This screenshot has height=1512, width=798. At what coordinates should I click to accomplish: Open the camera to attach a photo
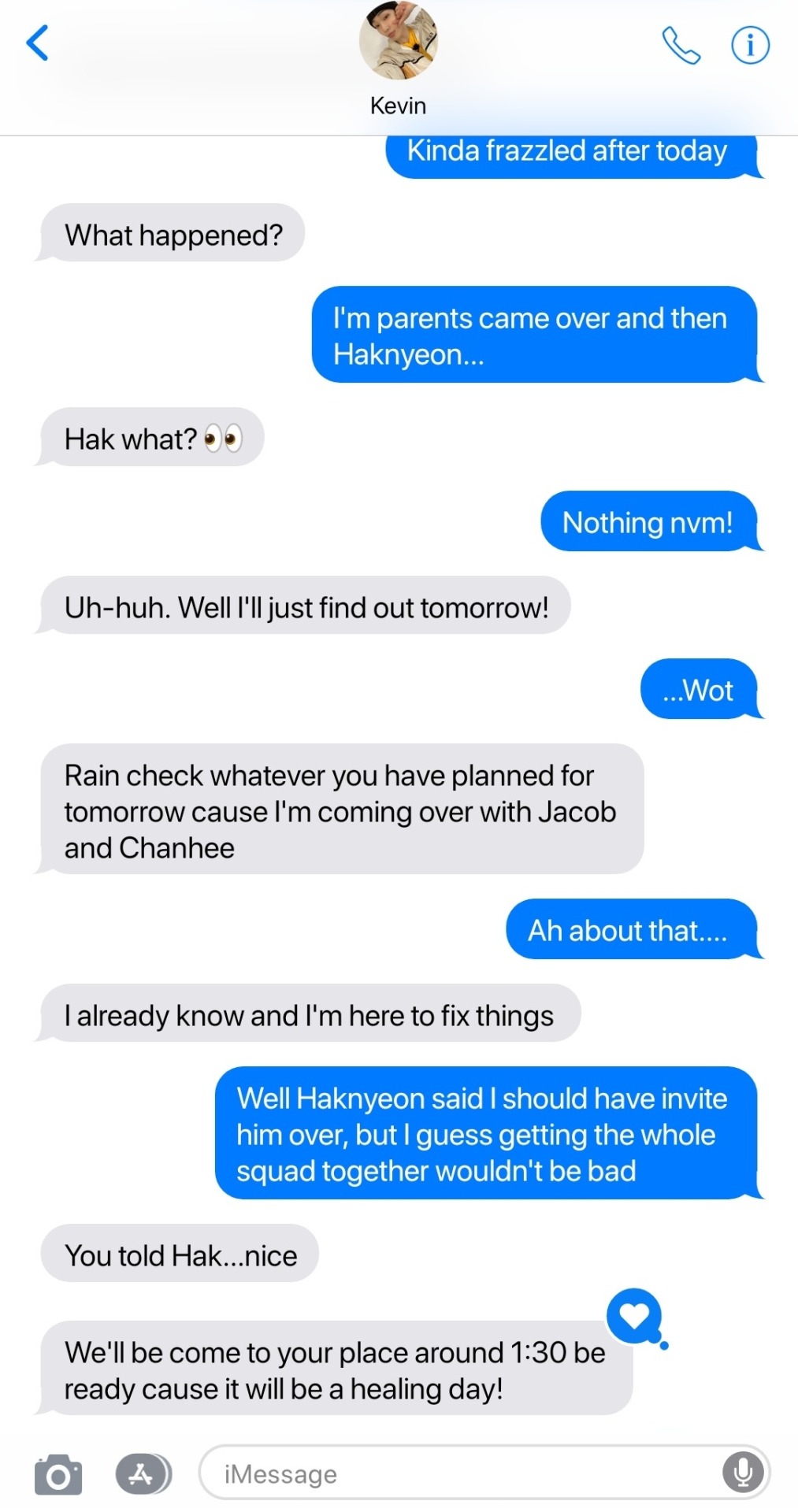58,1473
